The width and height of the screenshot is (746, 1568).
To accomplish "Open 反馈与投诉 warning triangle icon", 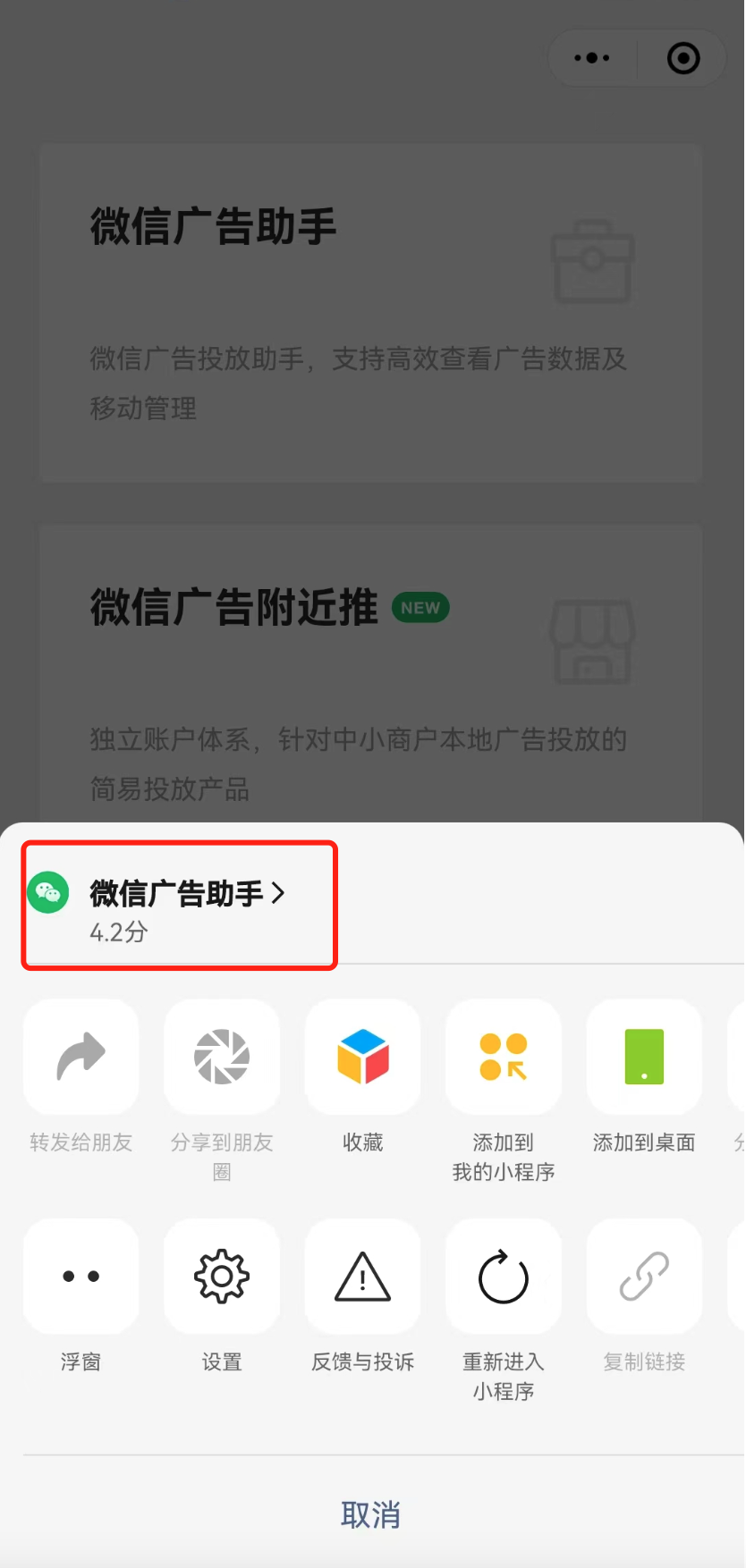I will pos(362,1276).
